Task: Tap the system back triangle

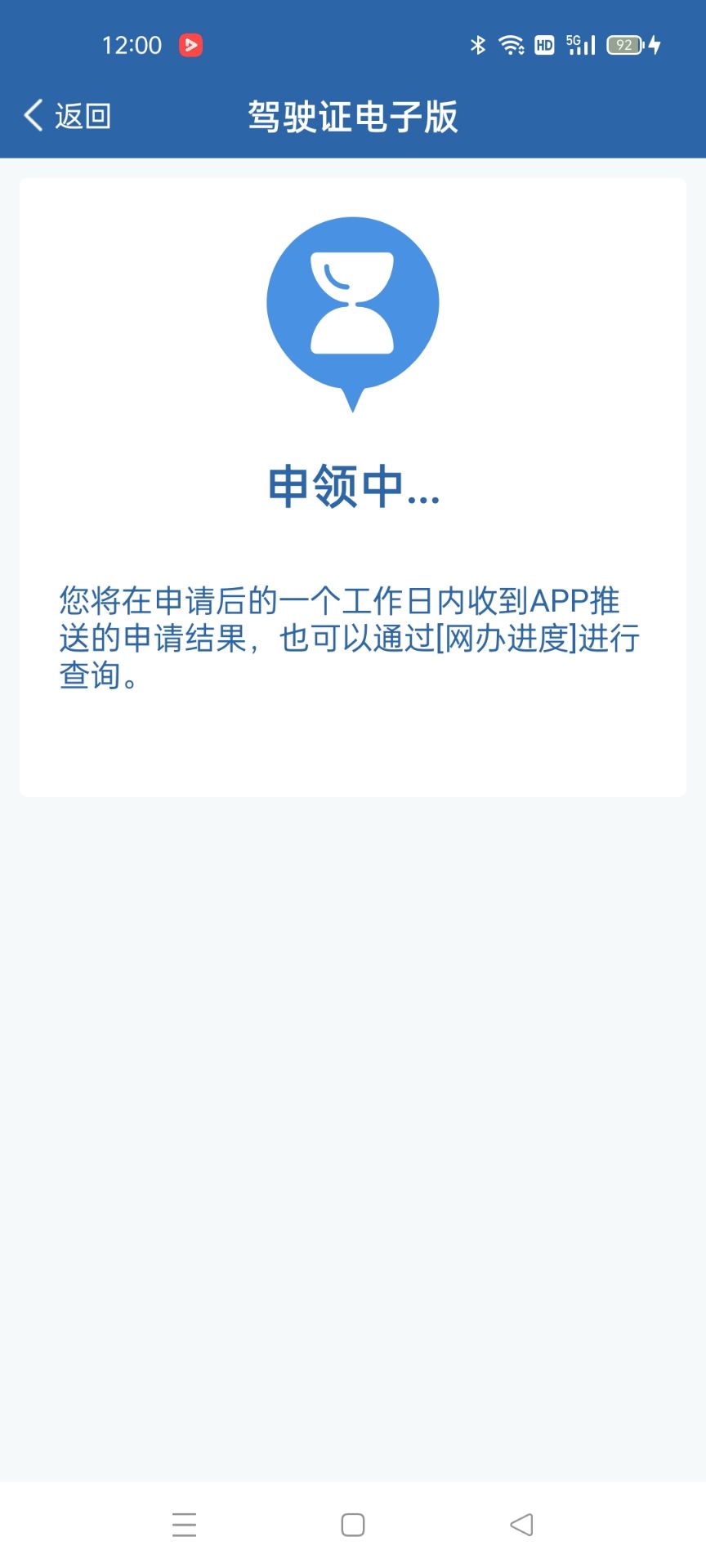Action: [x=521, y=1524]
